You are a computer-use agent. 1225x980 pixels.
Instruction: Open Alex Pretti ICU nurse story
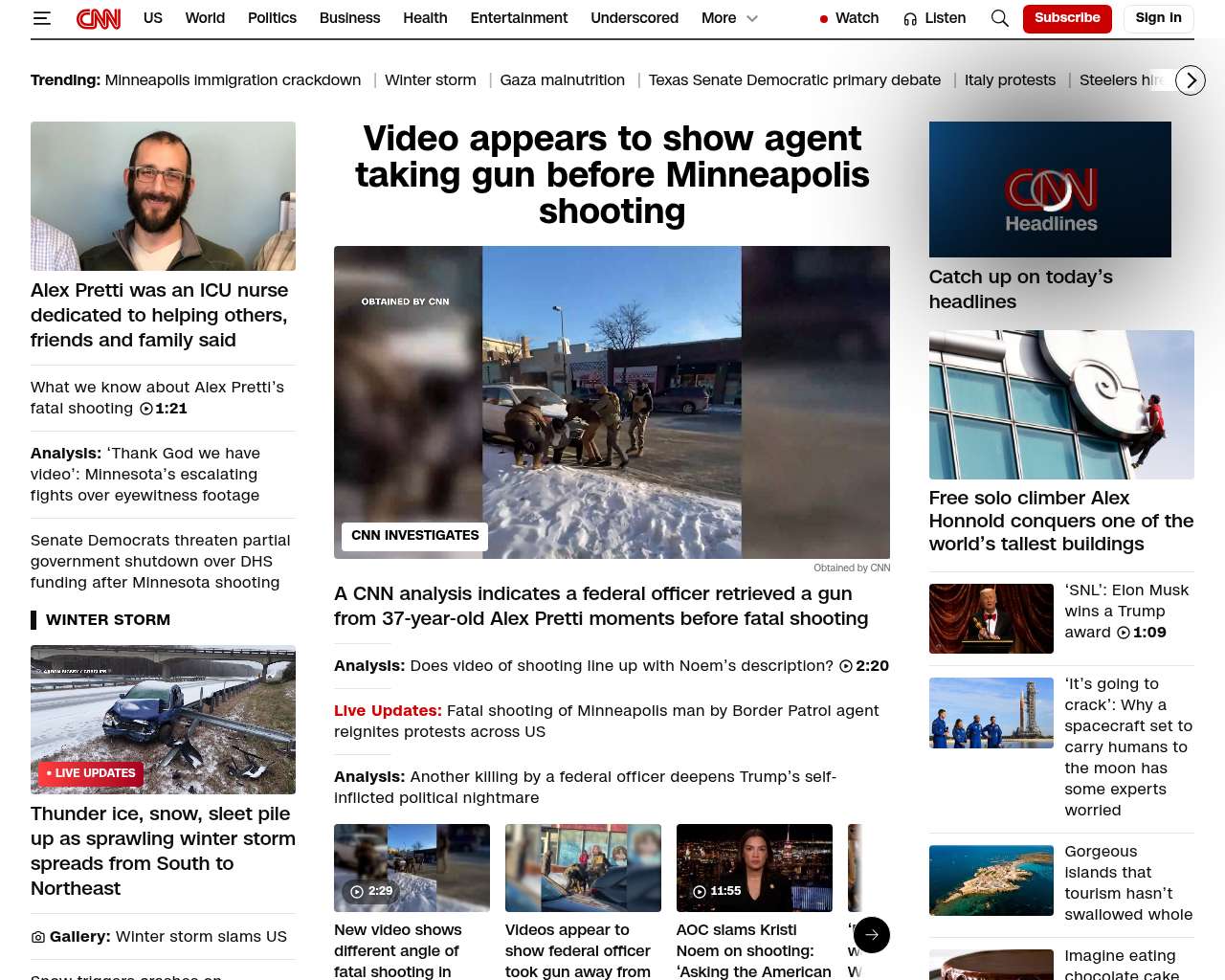159,315
